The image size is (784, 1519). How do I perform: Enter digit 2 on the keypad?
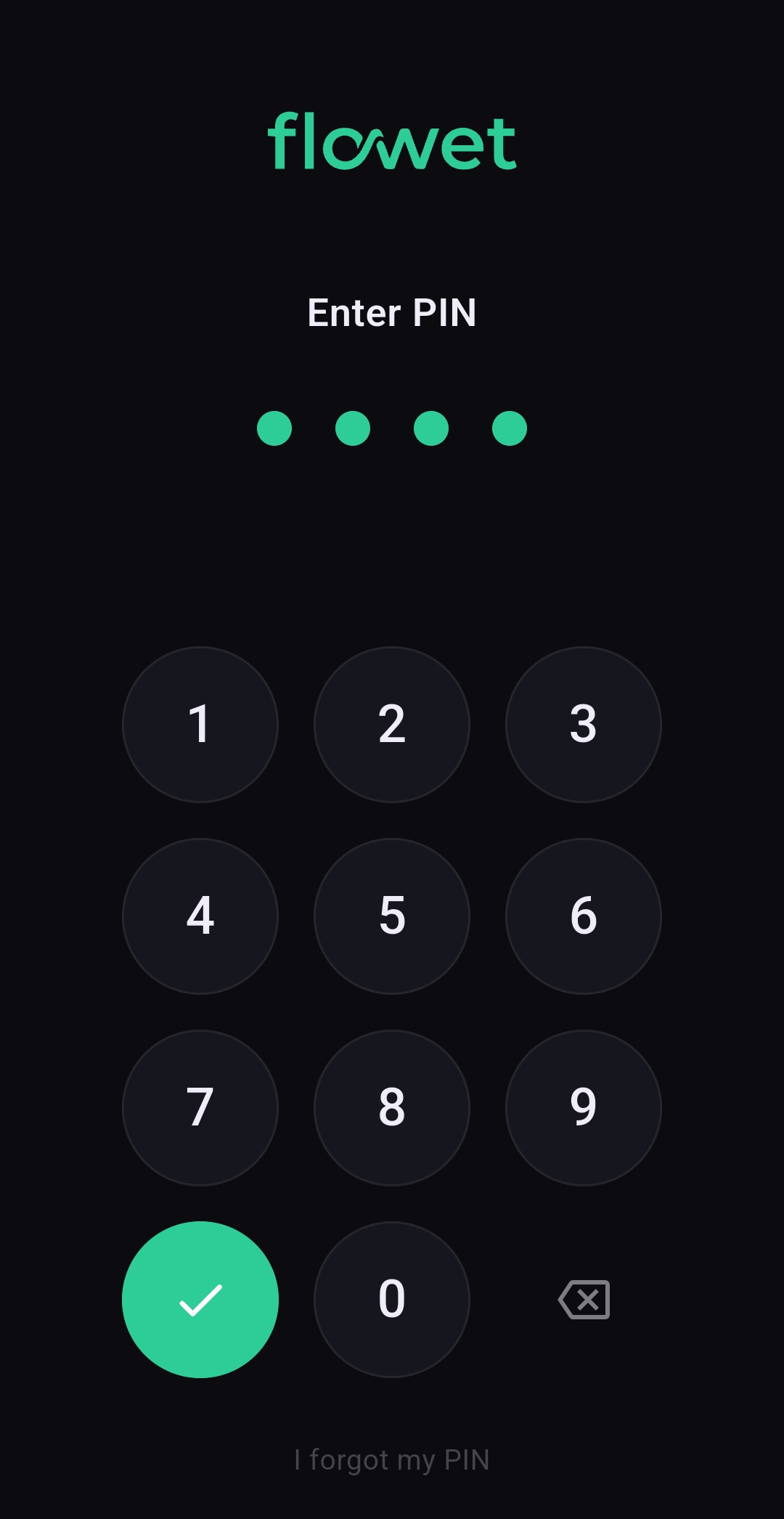click(x=392, y=725)
